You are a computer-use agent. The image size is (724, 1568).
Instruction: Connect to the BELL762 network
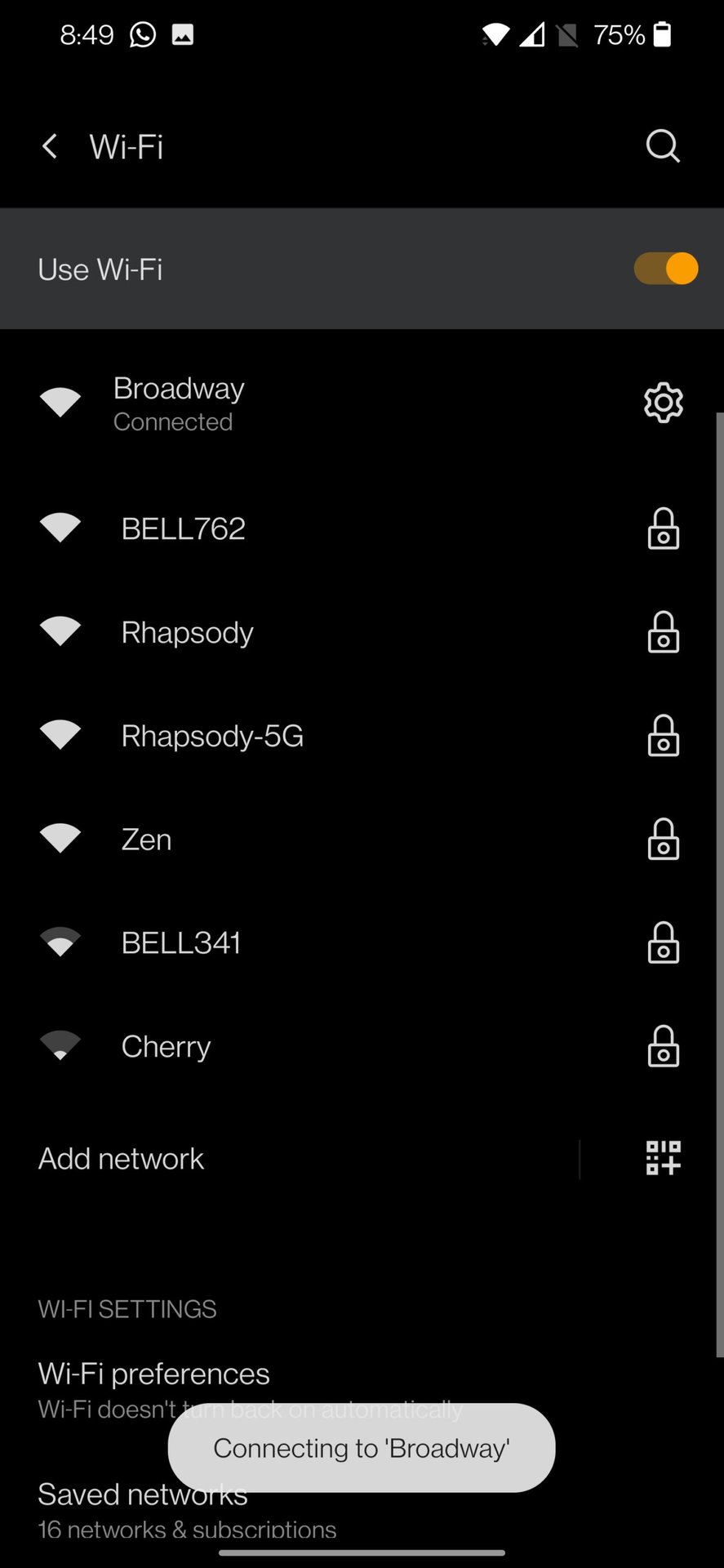184,529
